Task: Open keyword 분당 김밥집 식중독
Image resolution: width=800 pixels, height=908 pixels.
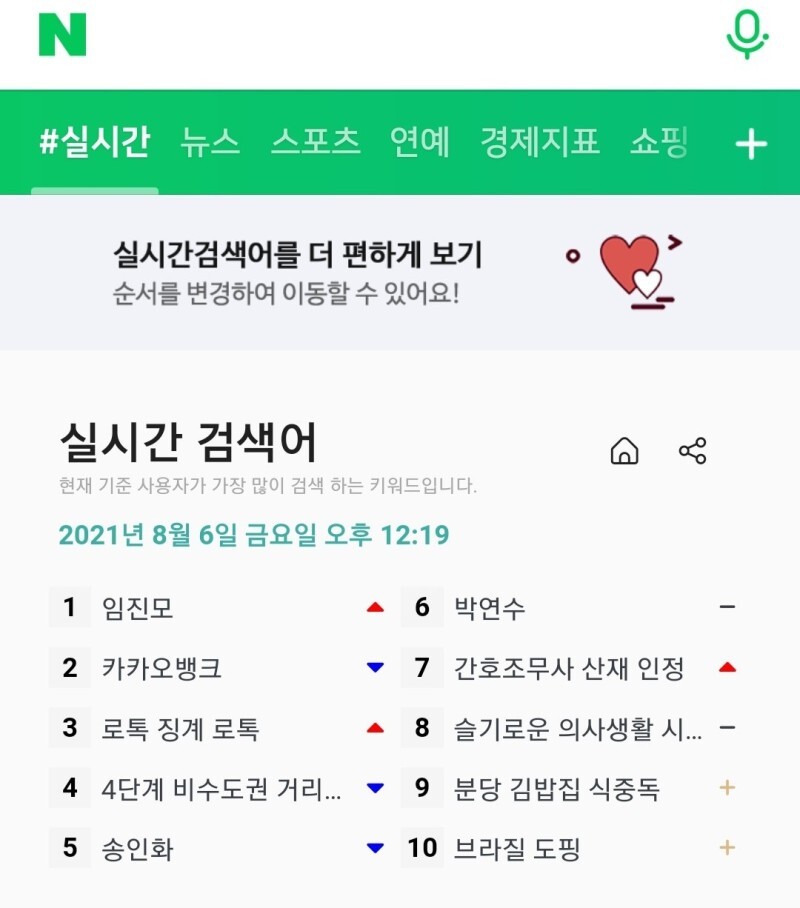Action: pyautogui.click(x=557, y=789)
